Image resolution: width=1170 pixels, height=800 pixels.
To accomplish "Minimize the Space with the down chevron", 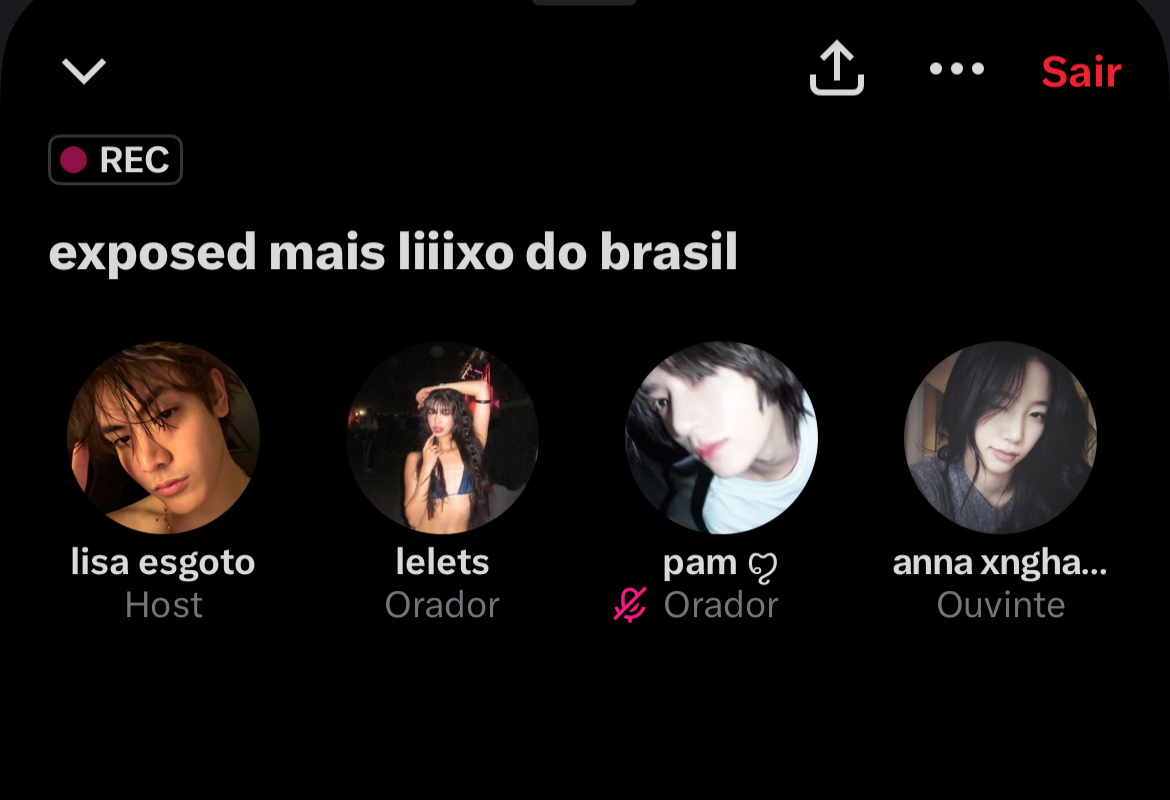I will click(84, 71).
